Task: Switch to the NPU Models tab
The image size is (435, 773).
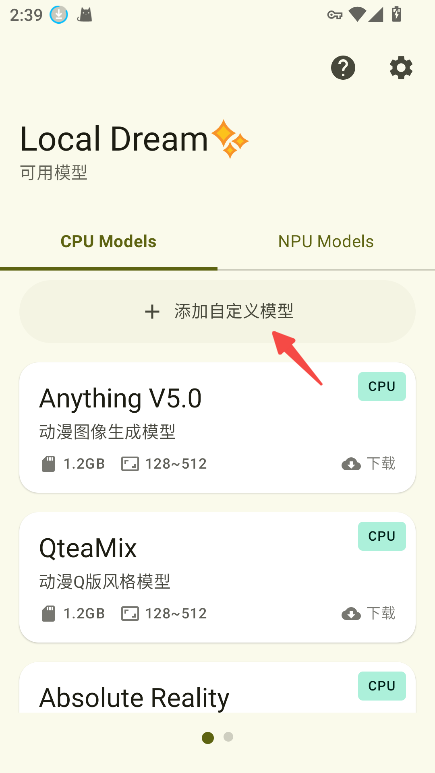Action: 326,242
